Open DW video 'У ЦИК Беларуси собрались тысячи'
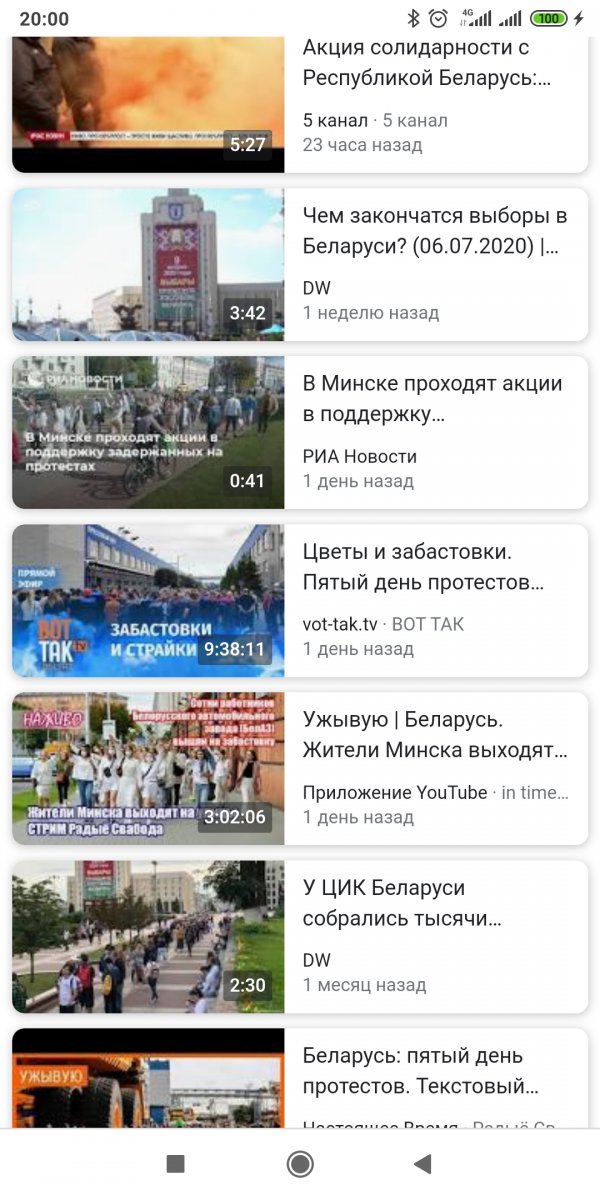 pyautogui.click(x=300, y=936)
